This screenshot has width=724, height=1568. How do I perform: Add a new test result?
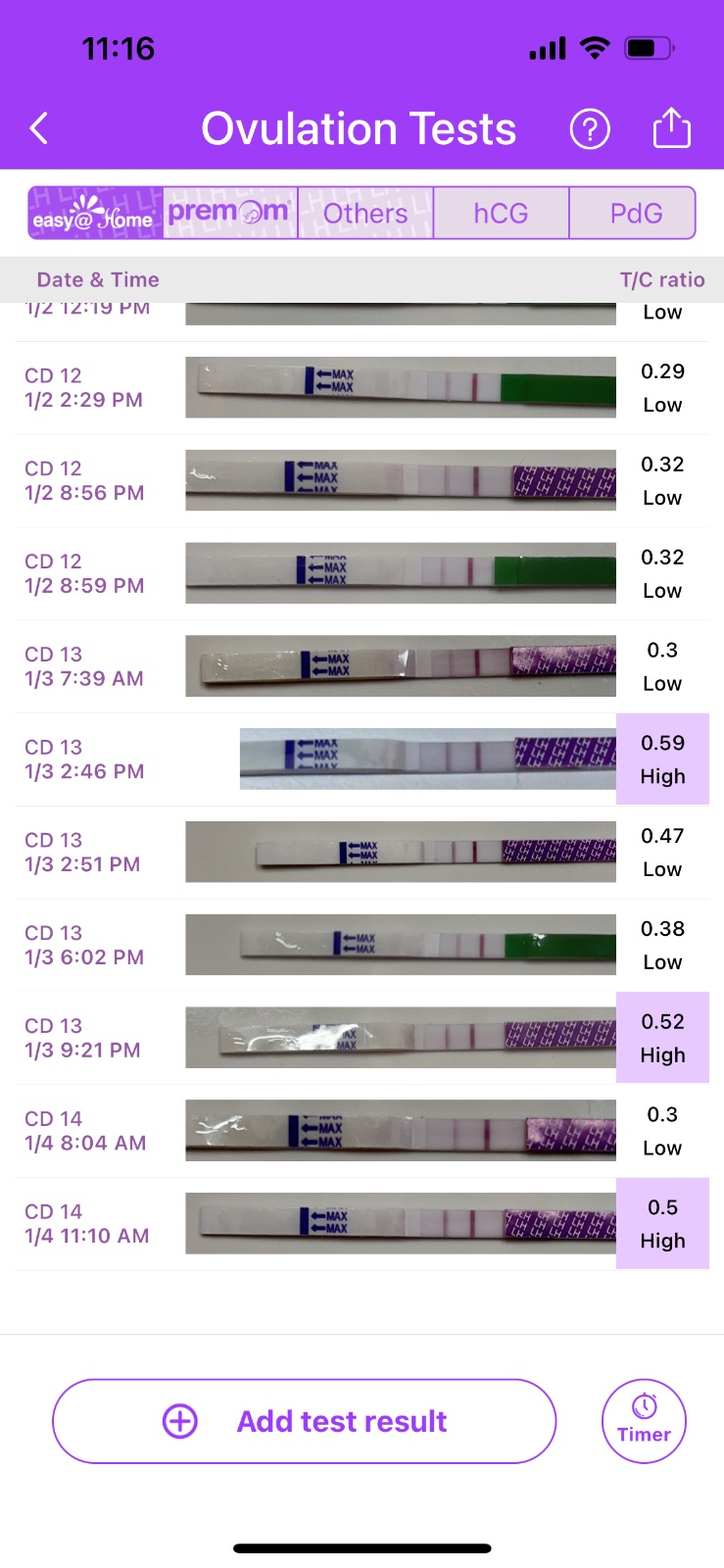[x=304, y=1421]
